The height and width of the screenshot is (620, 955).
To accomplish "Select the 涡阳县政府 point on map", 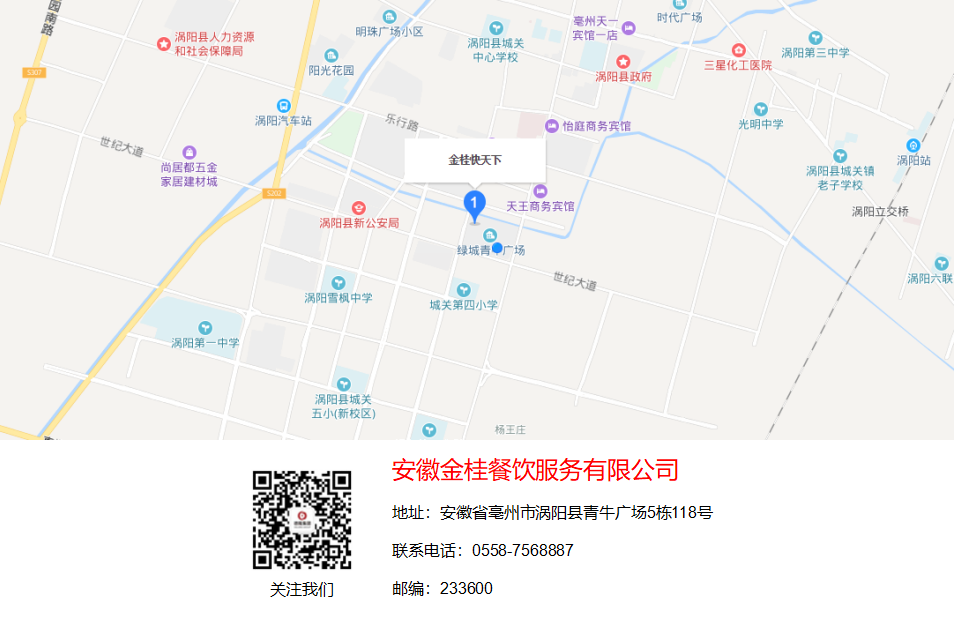I will coord(623,62).
